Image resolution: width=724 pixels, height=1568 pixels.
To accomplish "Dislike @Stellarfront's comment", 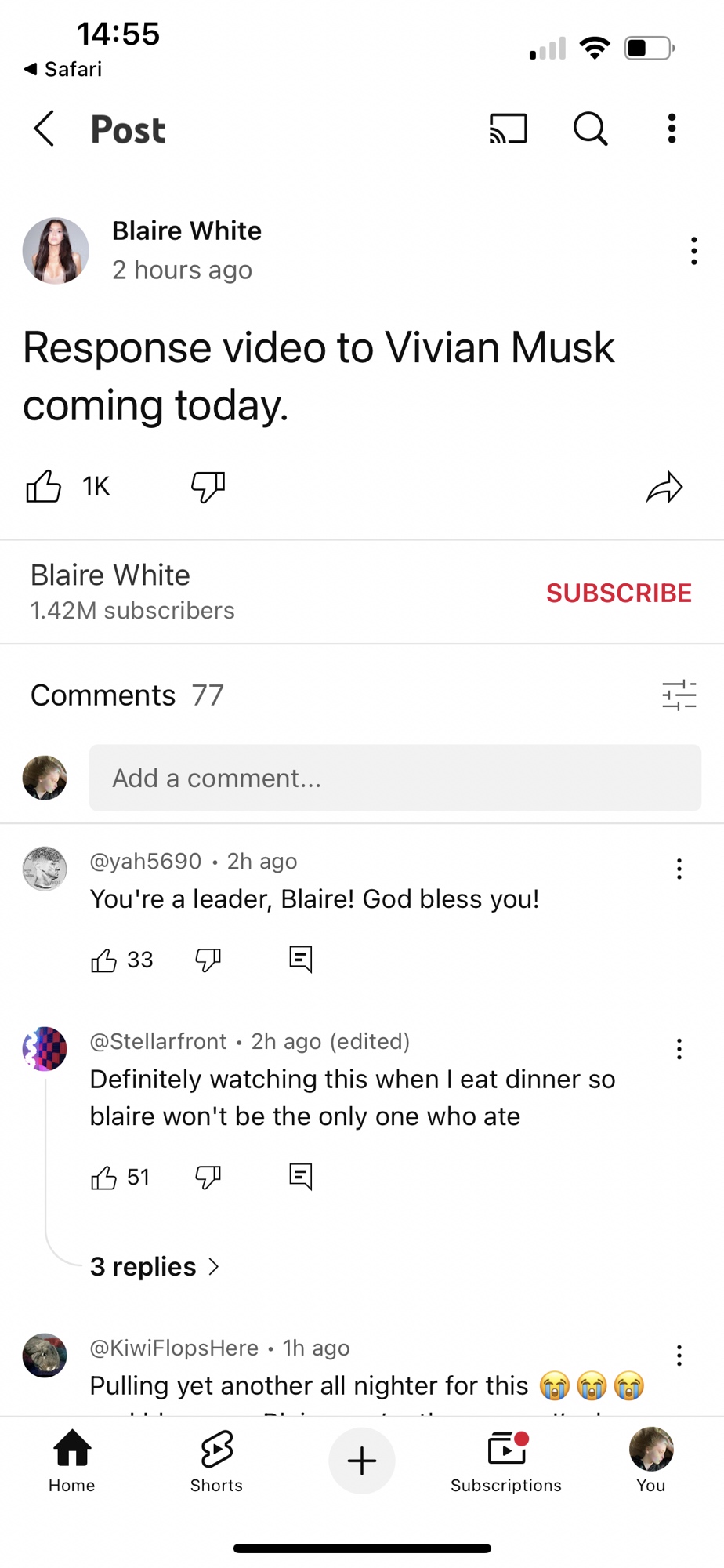I will pos(208,1177).
